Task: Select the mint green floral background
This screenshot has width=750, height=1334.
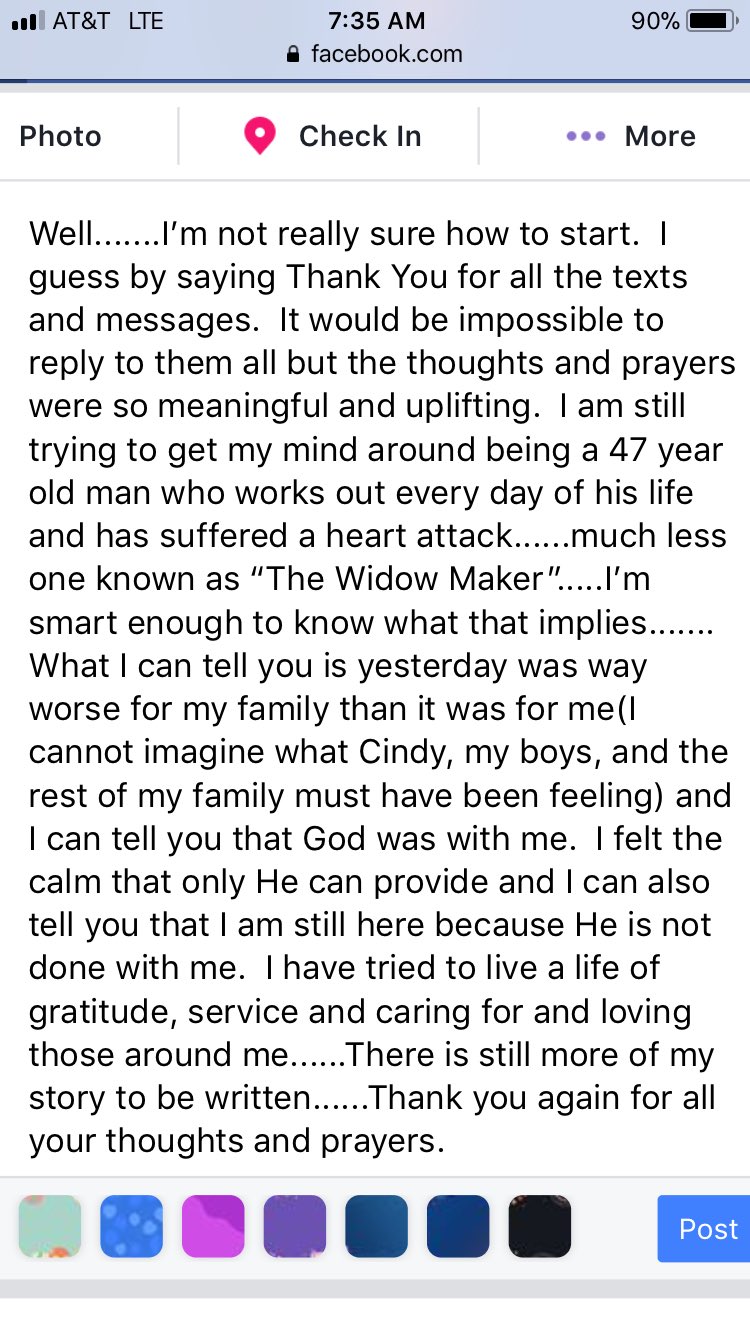Action: [50, 1227]
